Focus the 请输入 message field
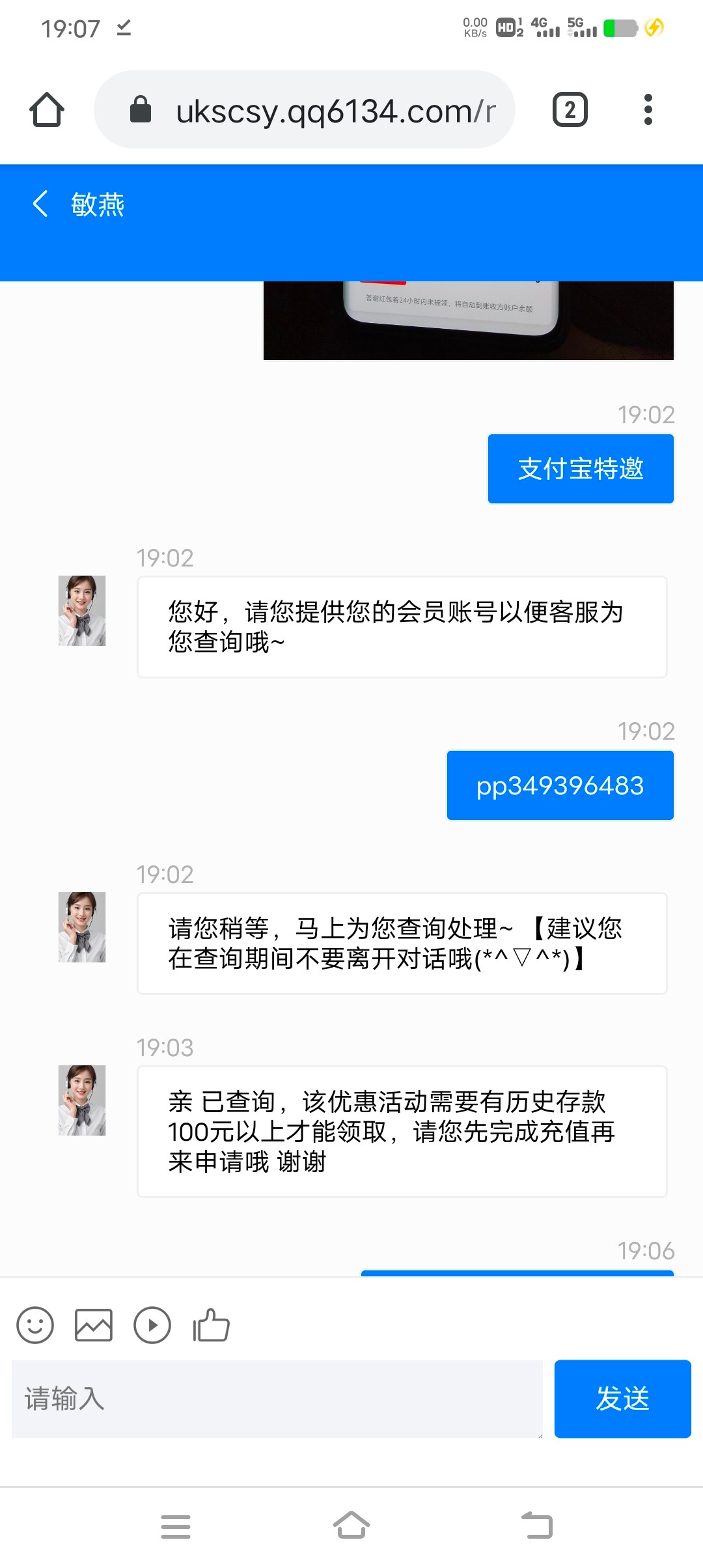Screen dimensions: 703x1568 [277, 1399]
